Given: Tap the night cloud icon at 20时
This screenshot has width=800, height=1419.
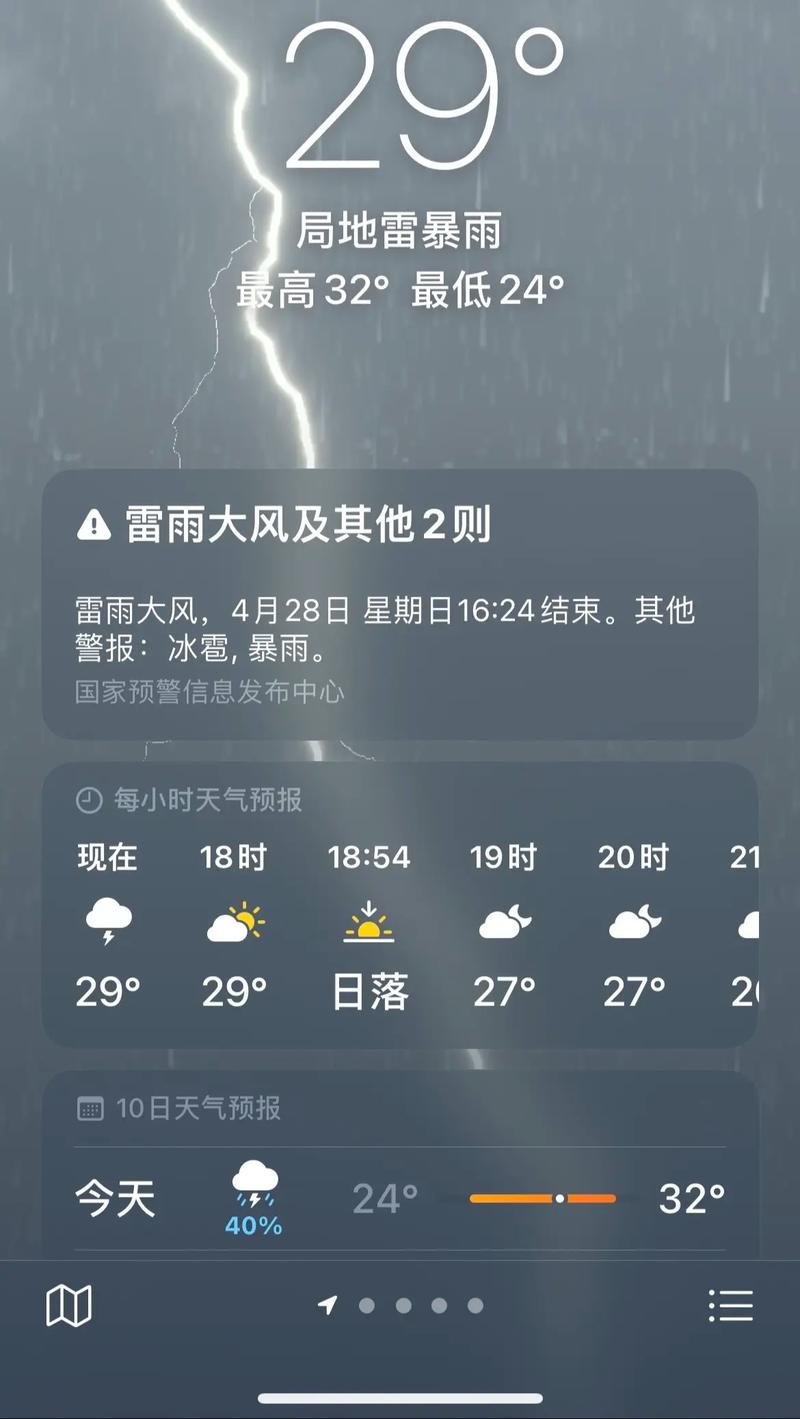Looking at the screenshot, I should pyautogui.click(x=633, y=921).
